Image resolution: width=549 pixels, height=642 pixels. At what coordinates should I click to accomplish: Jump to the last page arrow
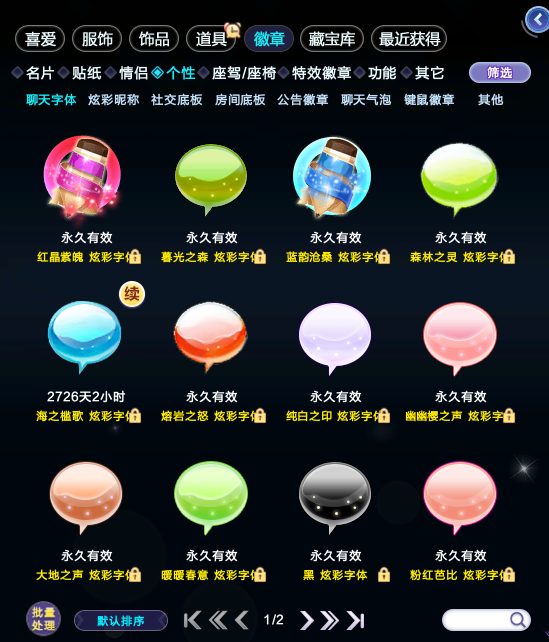click(x=355, y=620)
